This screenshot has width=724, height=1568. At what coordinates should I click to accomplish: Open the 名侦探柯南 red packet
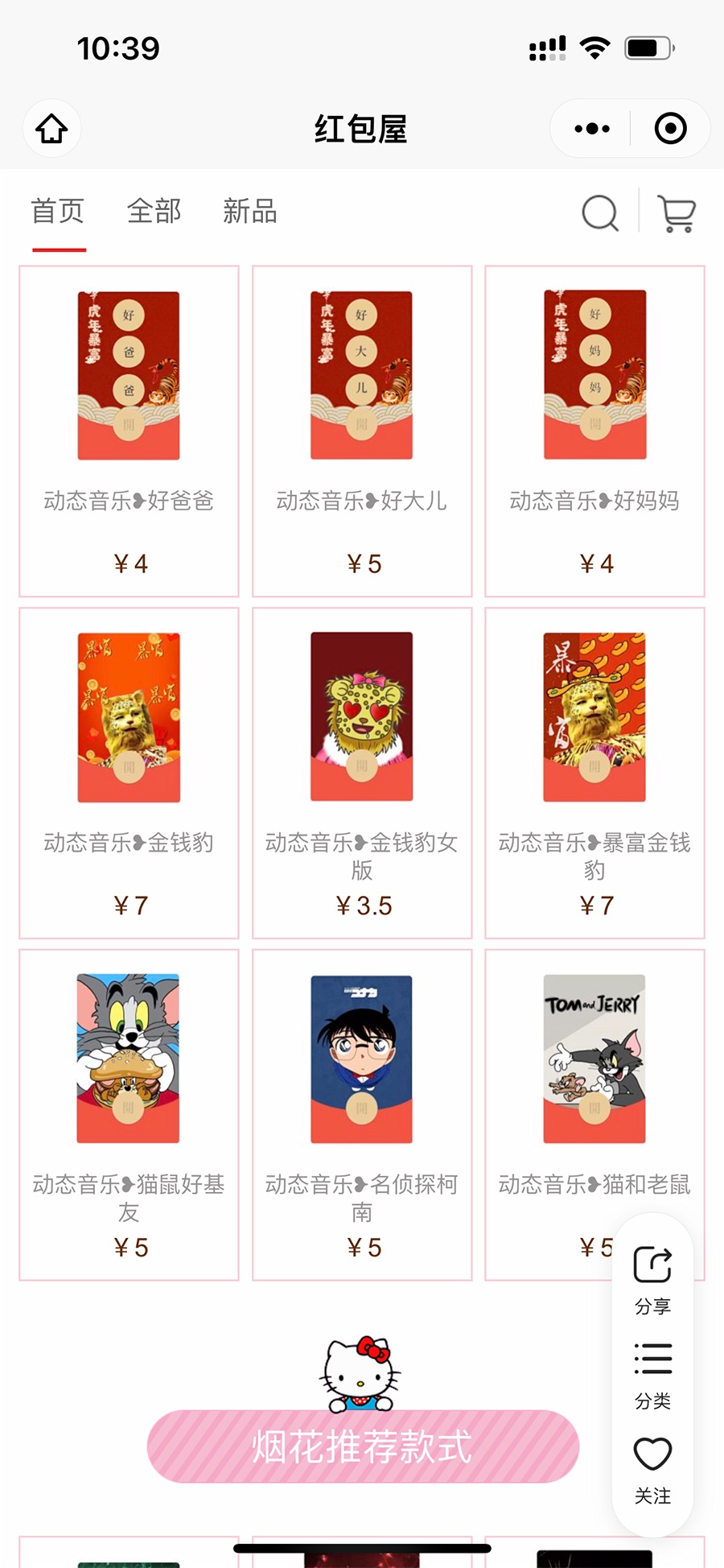pyautogui.click(x=362, y=1115)
